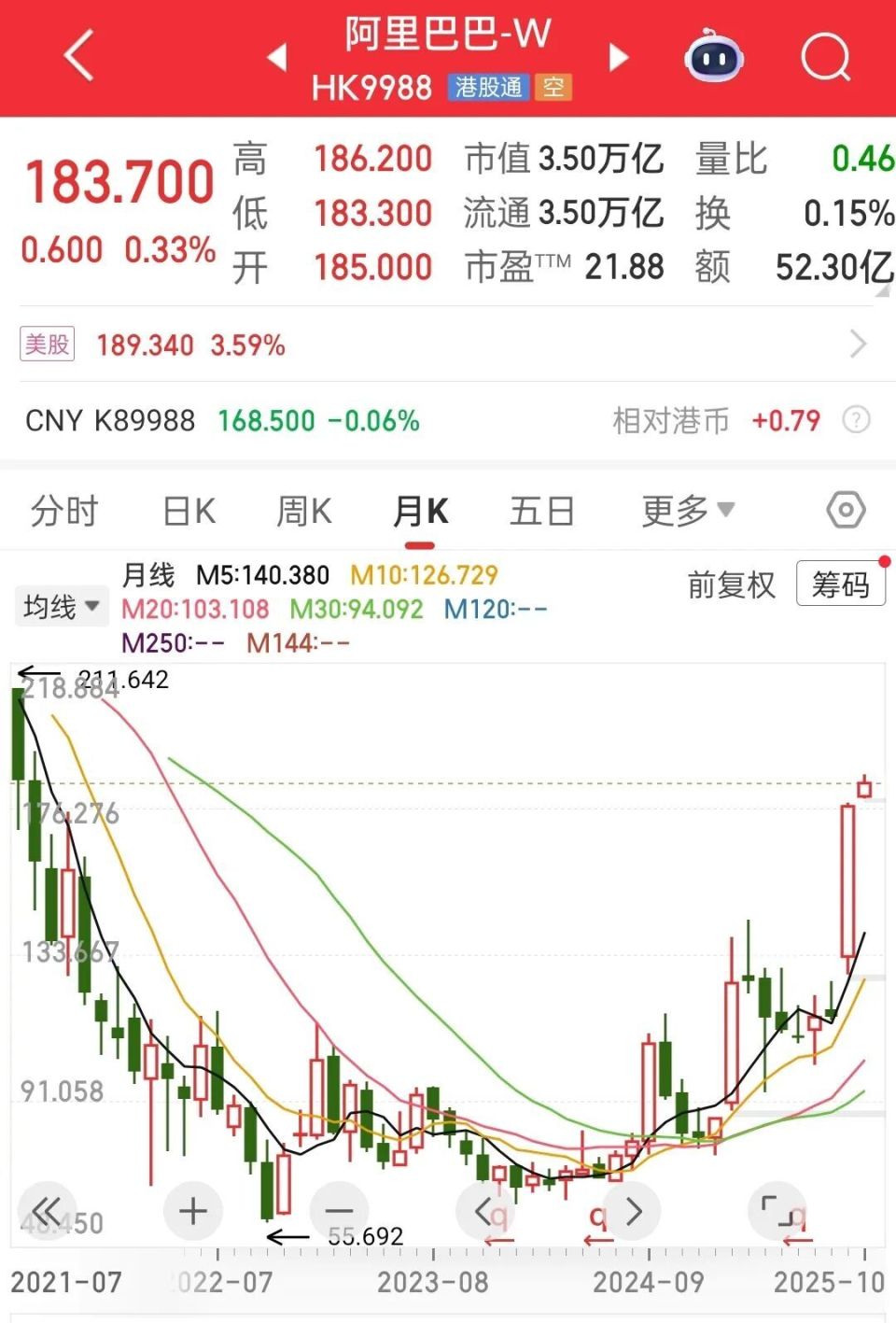Switch to the 日K daily chart tab
This screenshot has width=896, height=1323.
[x=188, y=510]
